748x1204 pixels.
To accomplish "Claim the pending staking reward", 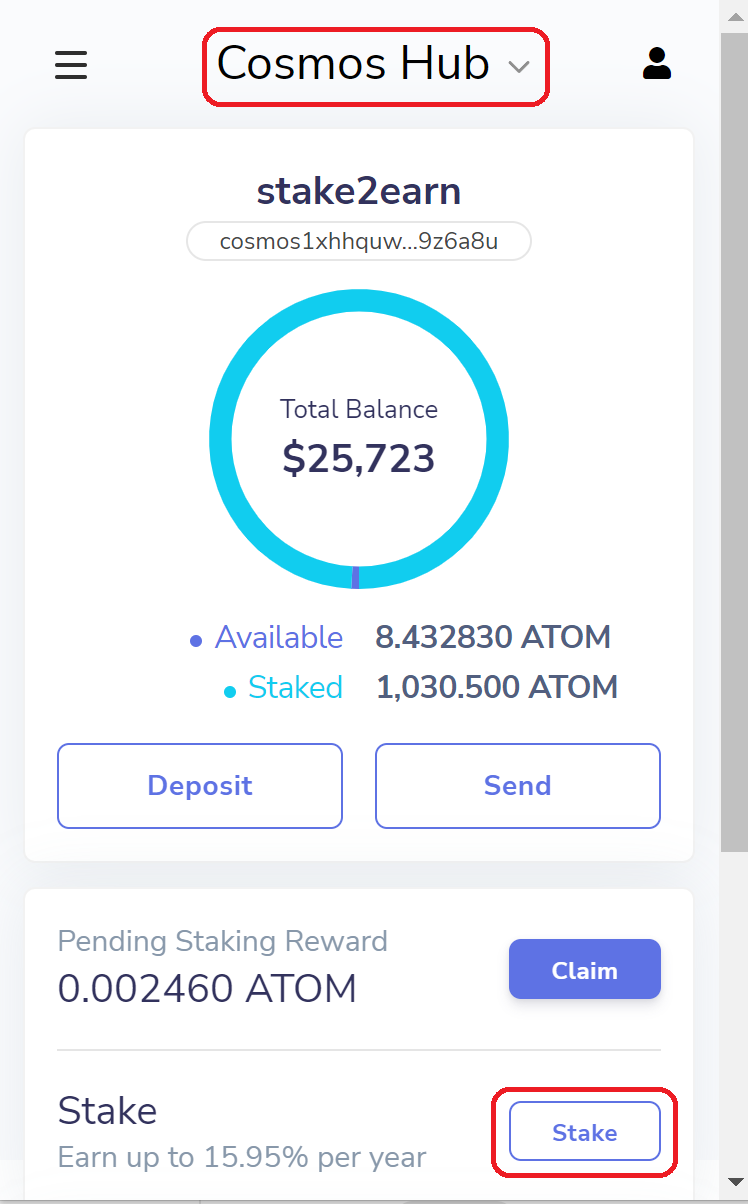I will click(585, 970).
